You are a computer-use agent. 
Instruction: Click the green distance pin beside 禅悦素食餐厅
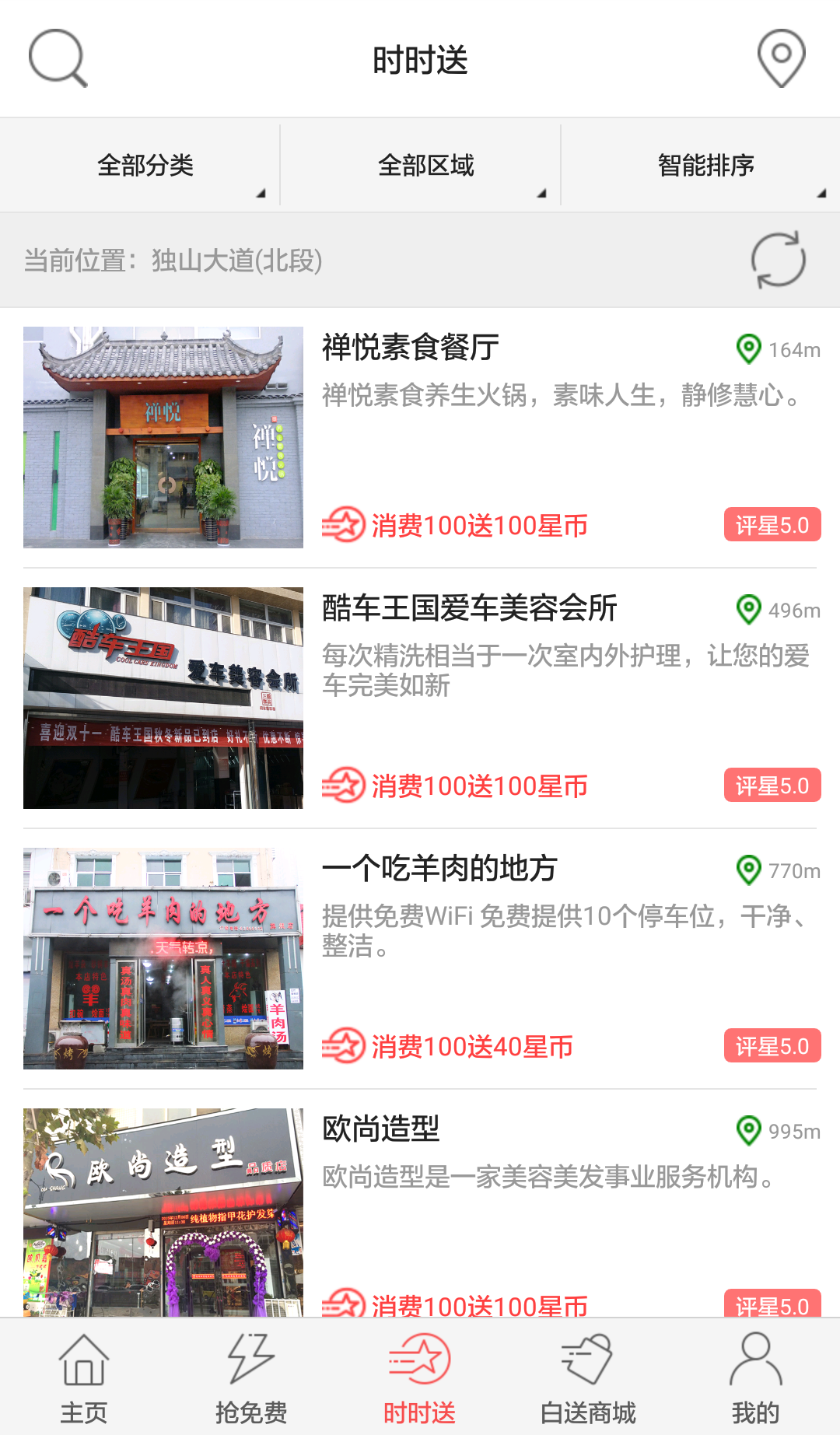(748, 350)
